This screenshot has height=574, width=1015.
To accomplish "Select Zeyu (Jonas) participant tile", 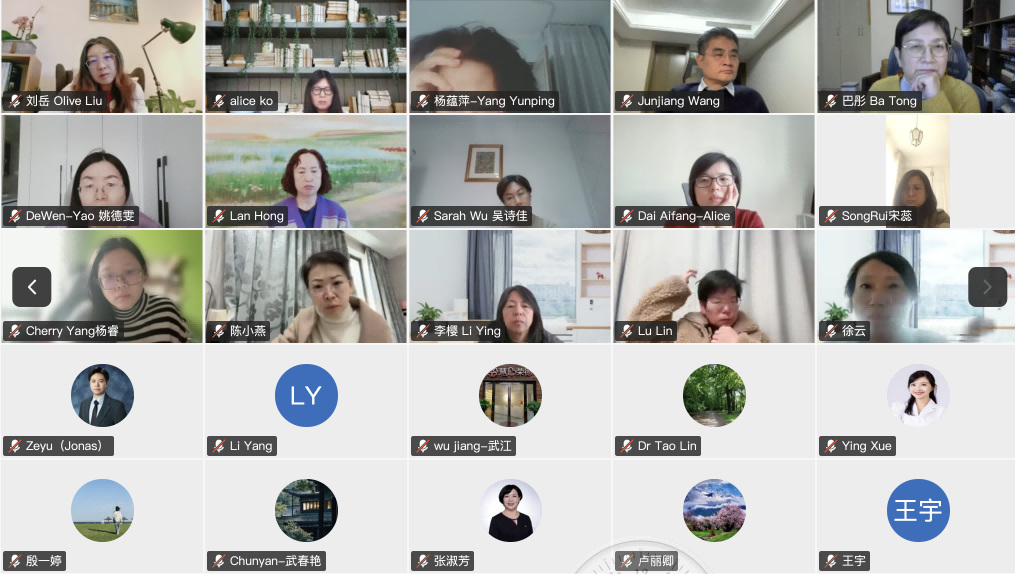I will (102, 400).
